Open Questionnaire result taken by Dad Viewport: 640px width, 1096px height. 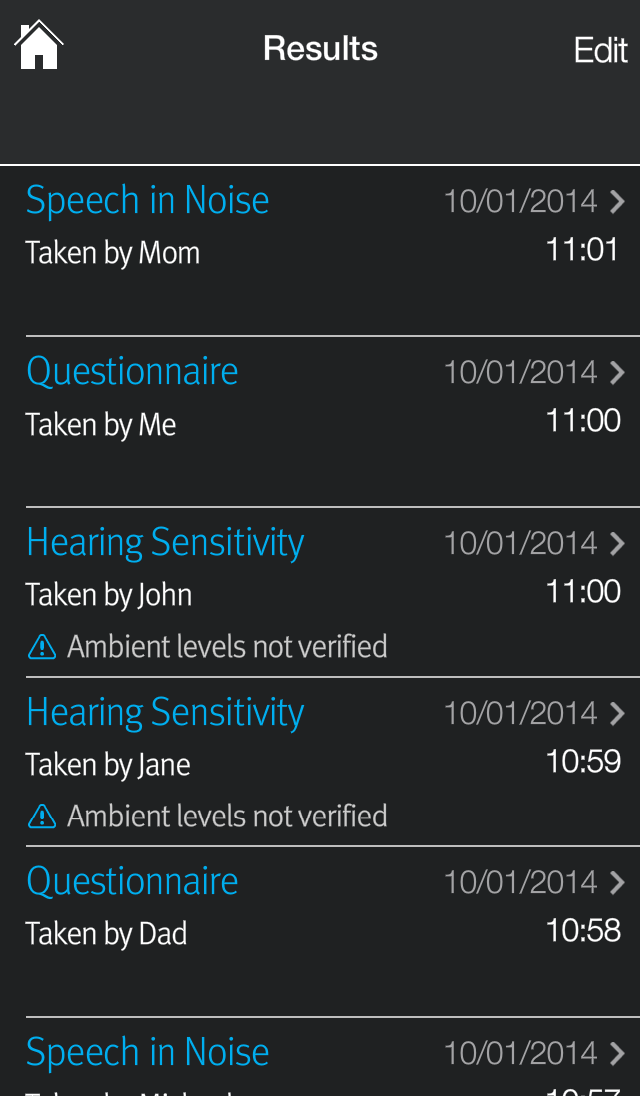320,907
